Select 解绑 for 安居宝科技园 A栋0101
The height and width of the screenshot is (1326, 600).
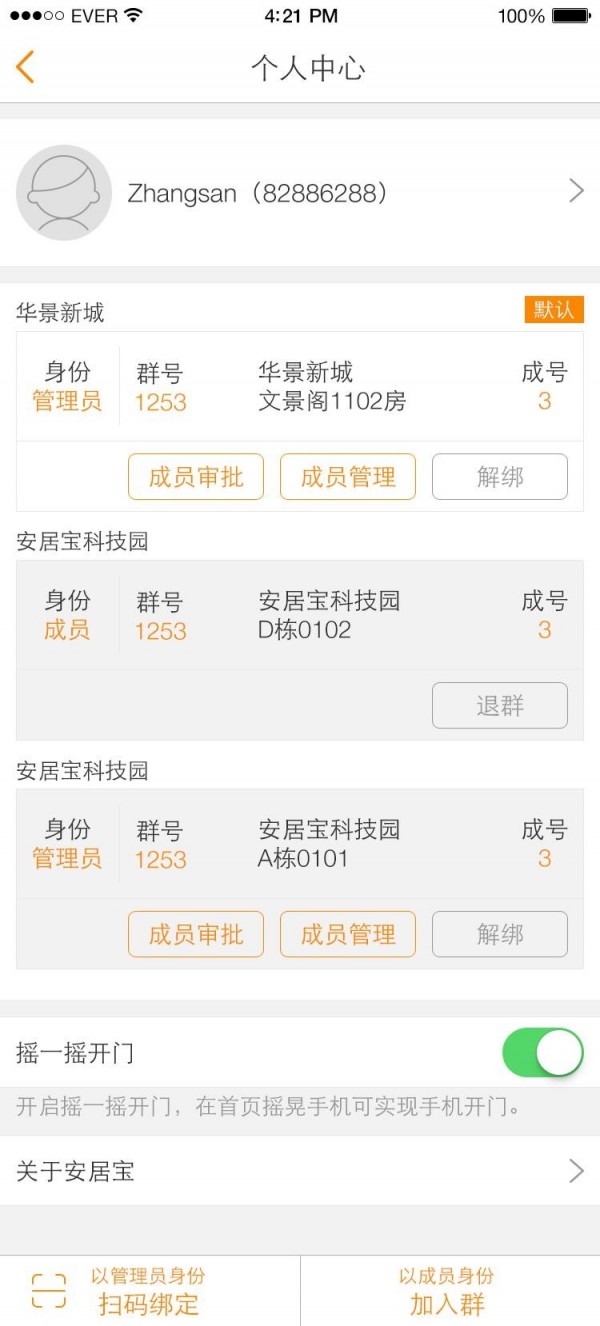coord(499,934)
